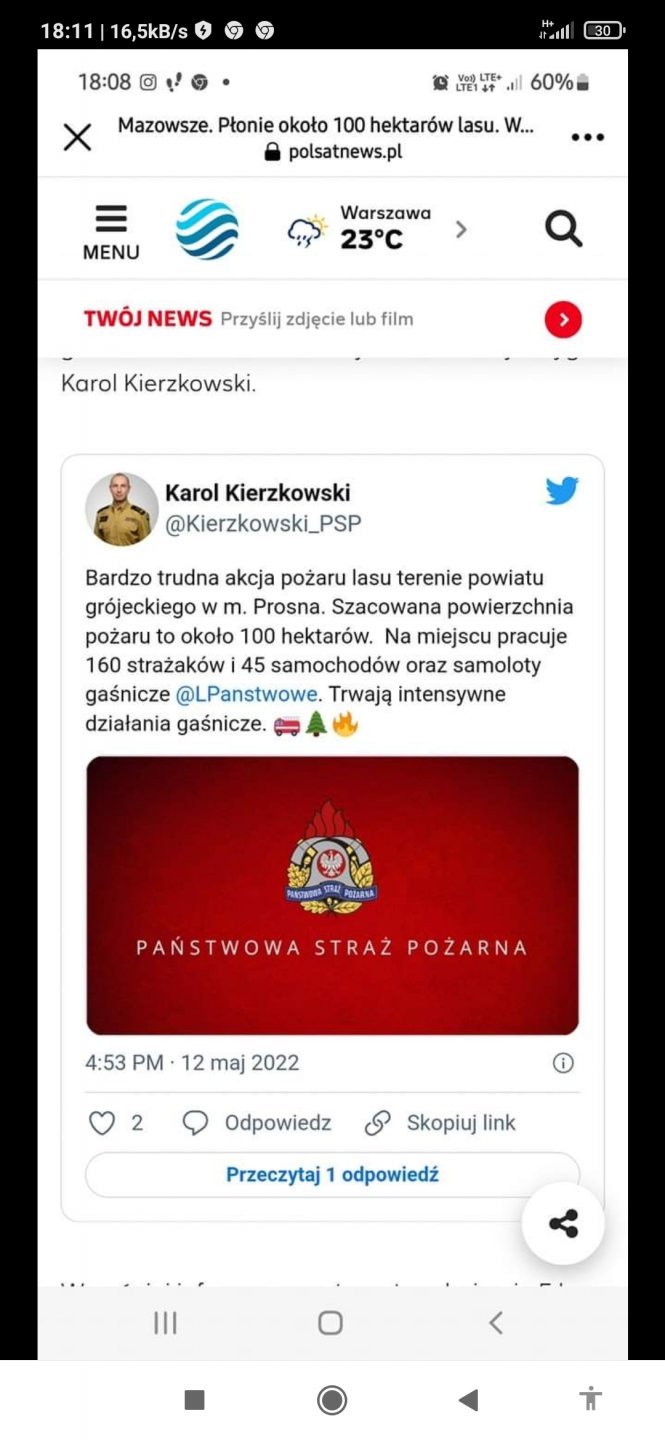Share the article using the floating share button
This screenshot has height=1440, width=665.
(x=563, y=1224)
